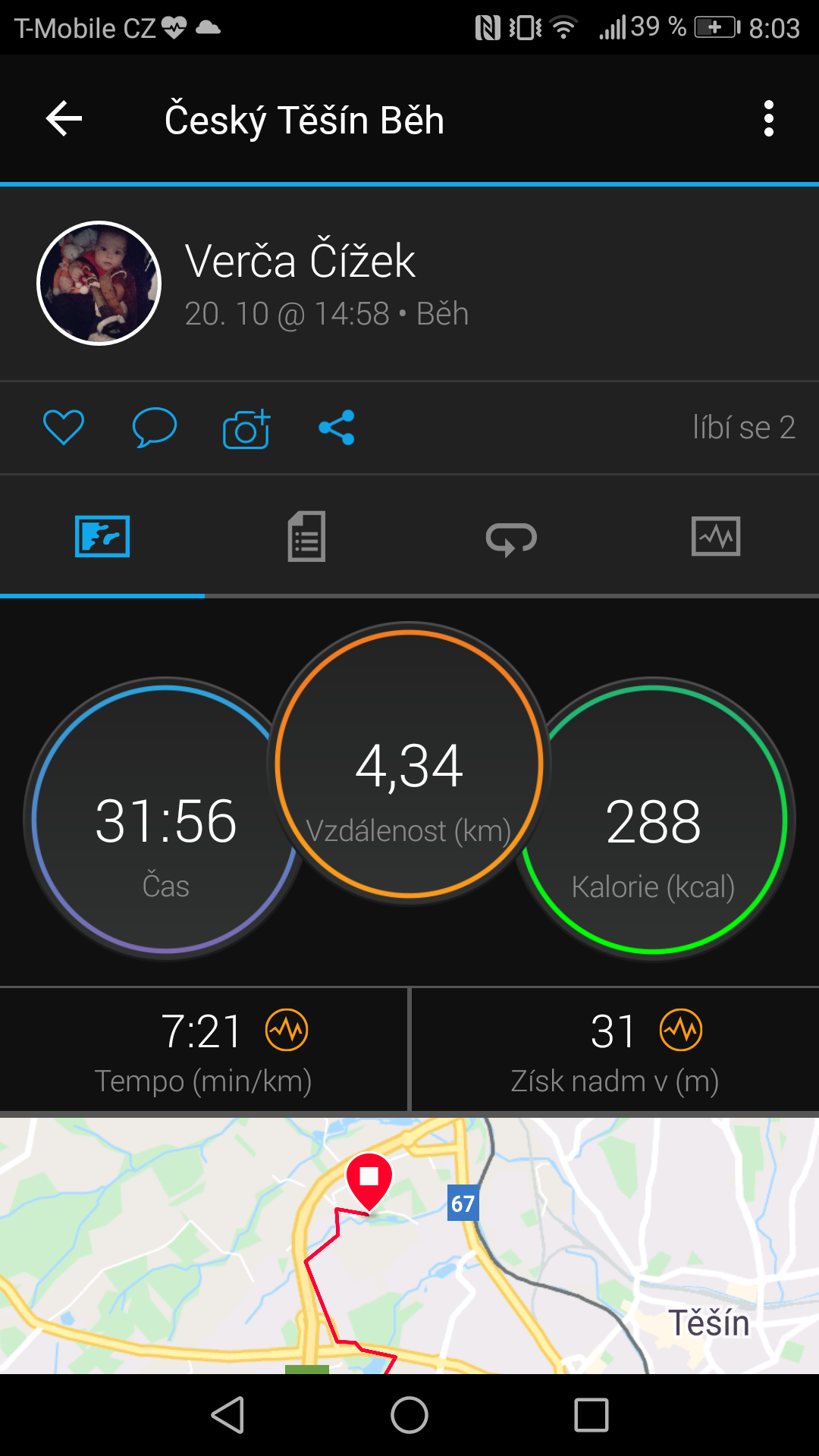The height and width of the screenshot is (1456, 819).
Task: Tap the system home button
Action: pyautogui.click(x=409, y=1415)
